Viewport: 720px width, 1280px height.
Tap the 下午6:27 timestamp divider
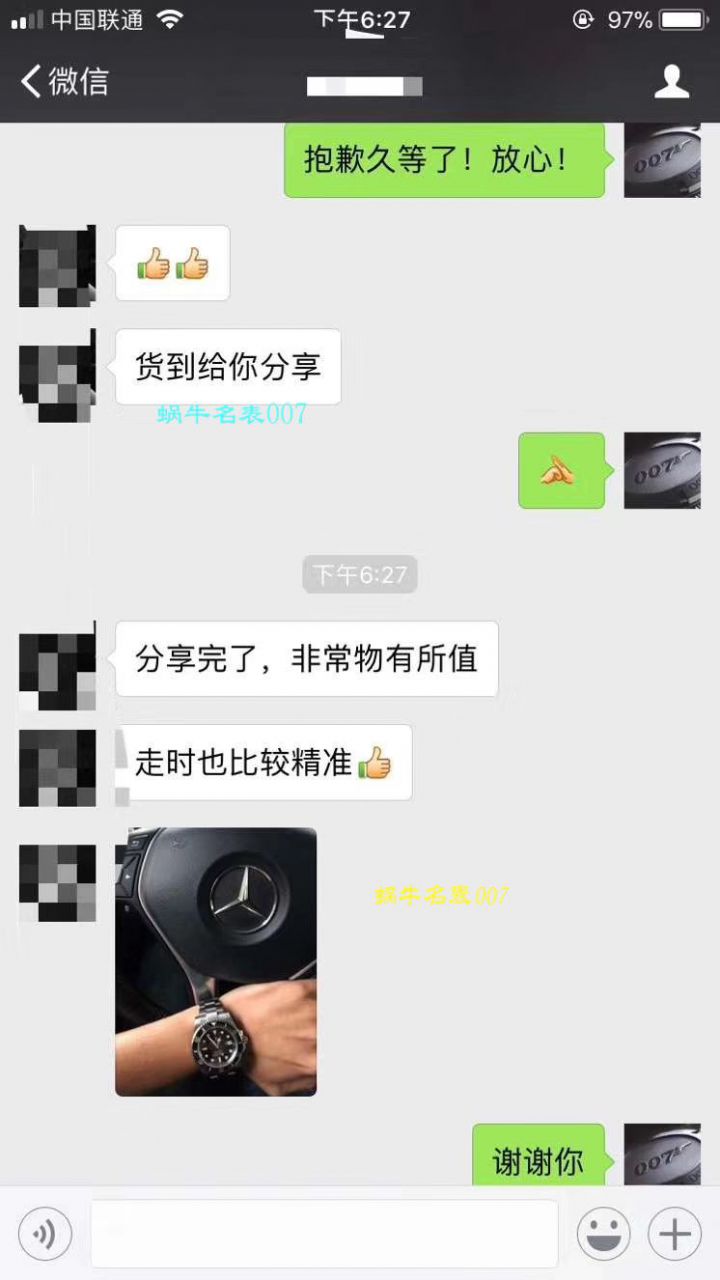[360, 574]
